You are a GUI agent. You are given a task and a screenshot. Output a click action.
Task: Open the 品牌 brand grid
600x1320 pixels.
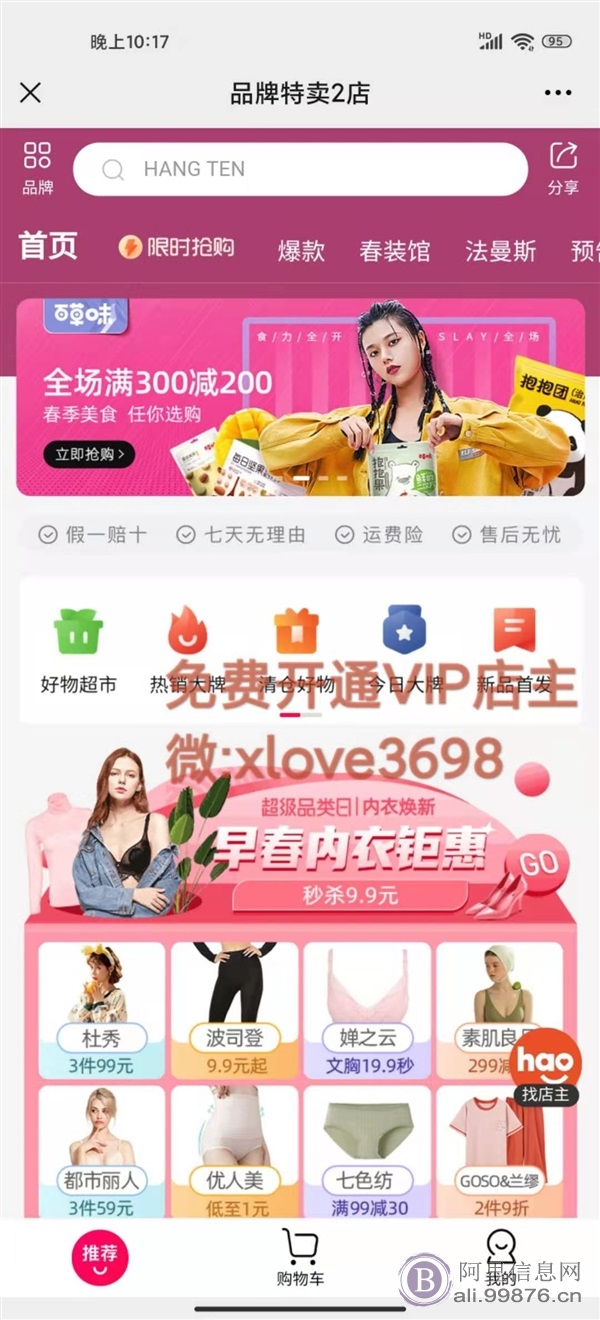[x=38, y=169]
